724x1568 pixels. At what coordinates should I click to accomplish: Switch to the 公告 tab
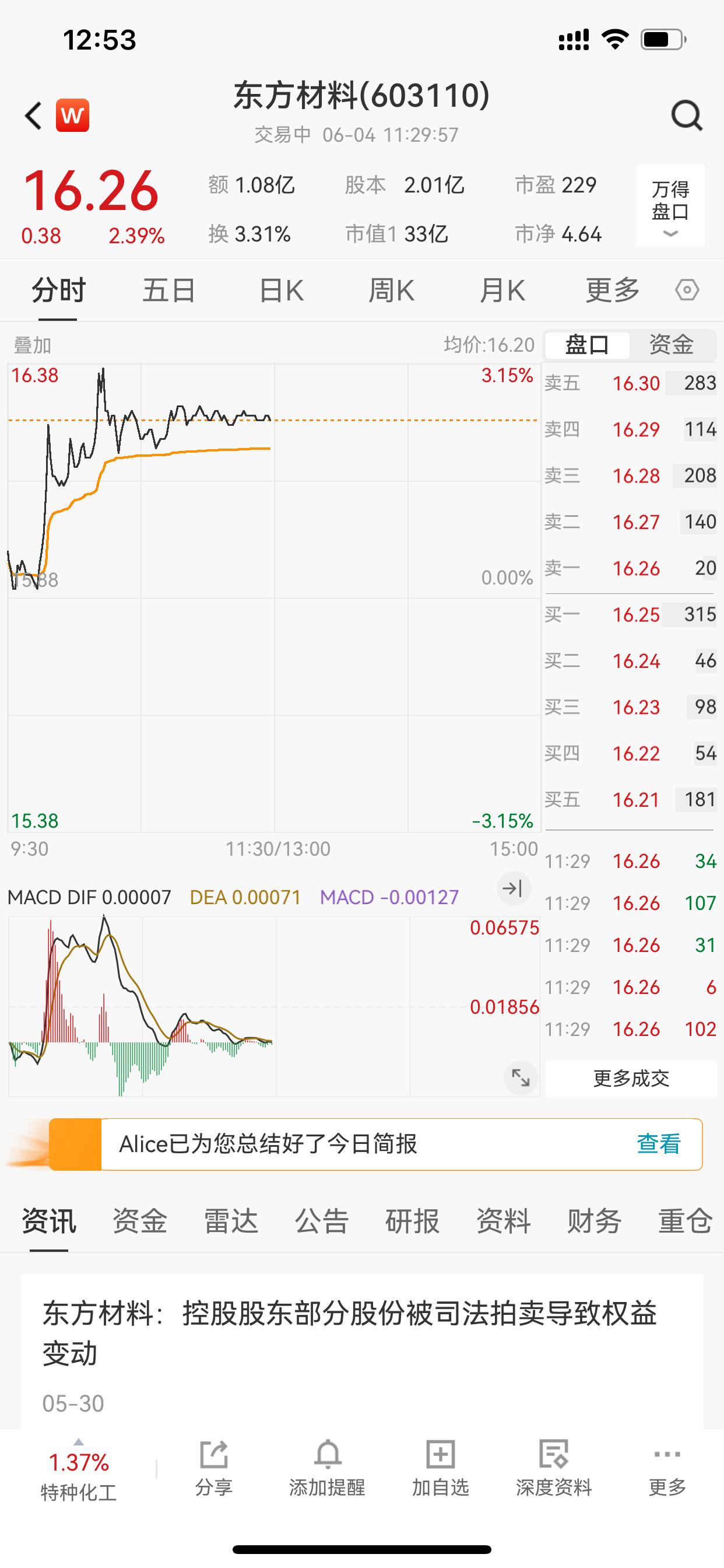321,1220
